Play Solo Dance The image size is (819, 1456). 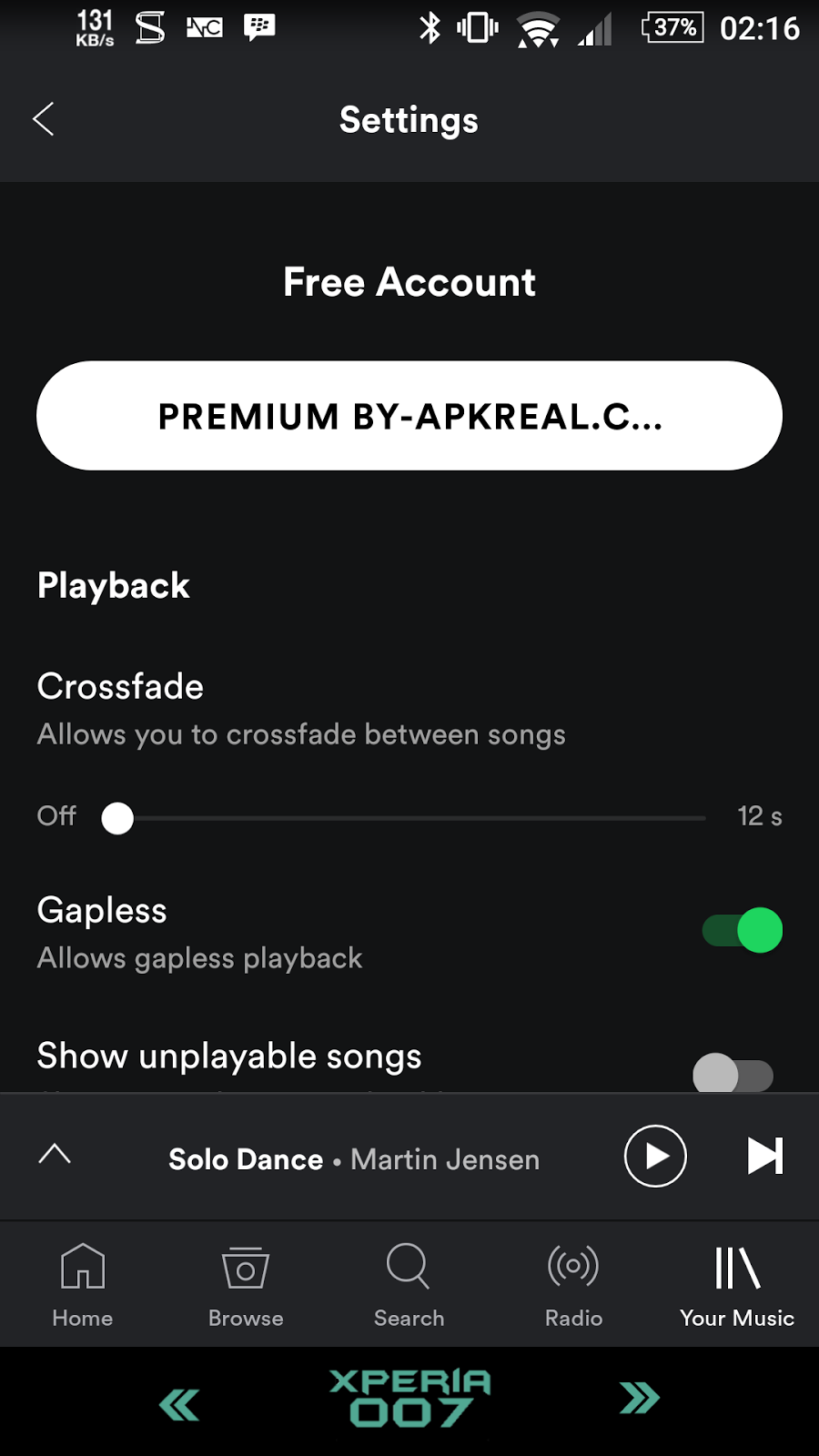[655, 1156]
